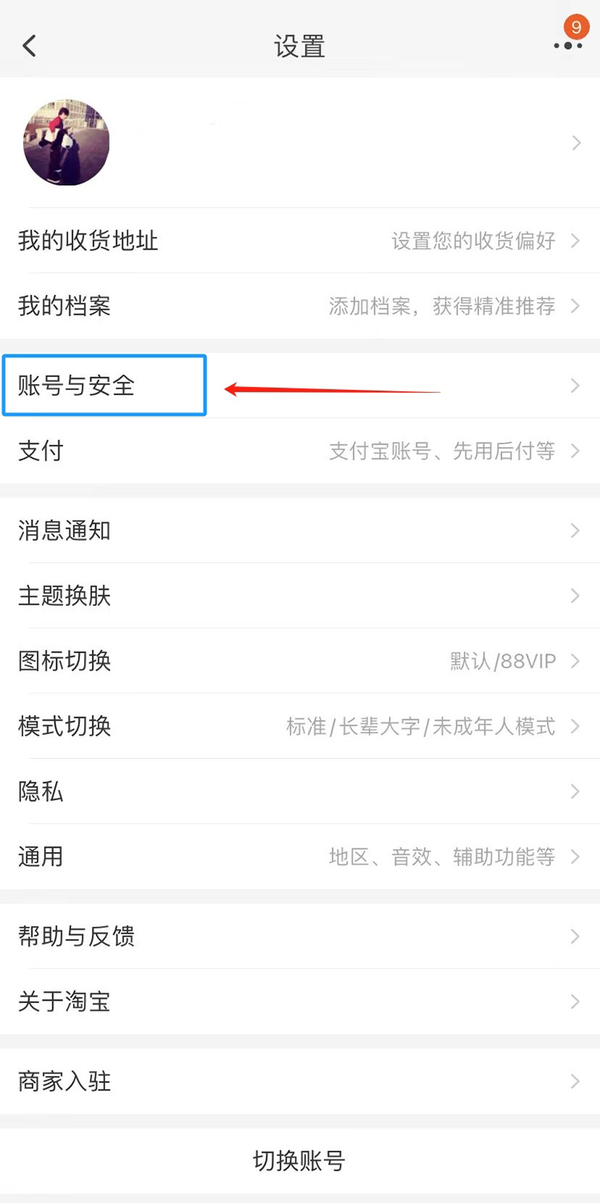Open 图标切换 setting
The image size is (600, 1203).
click(x=300, y=661)
